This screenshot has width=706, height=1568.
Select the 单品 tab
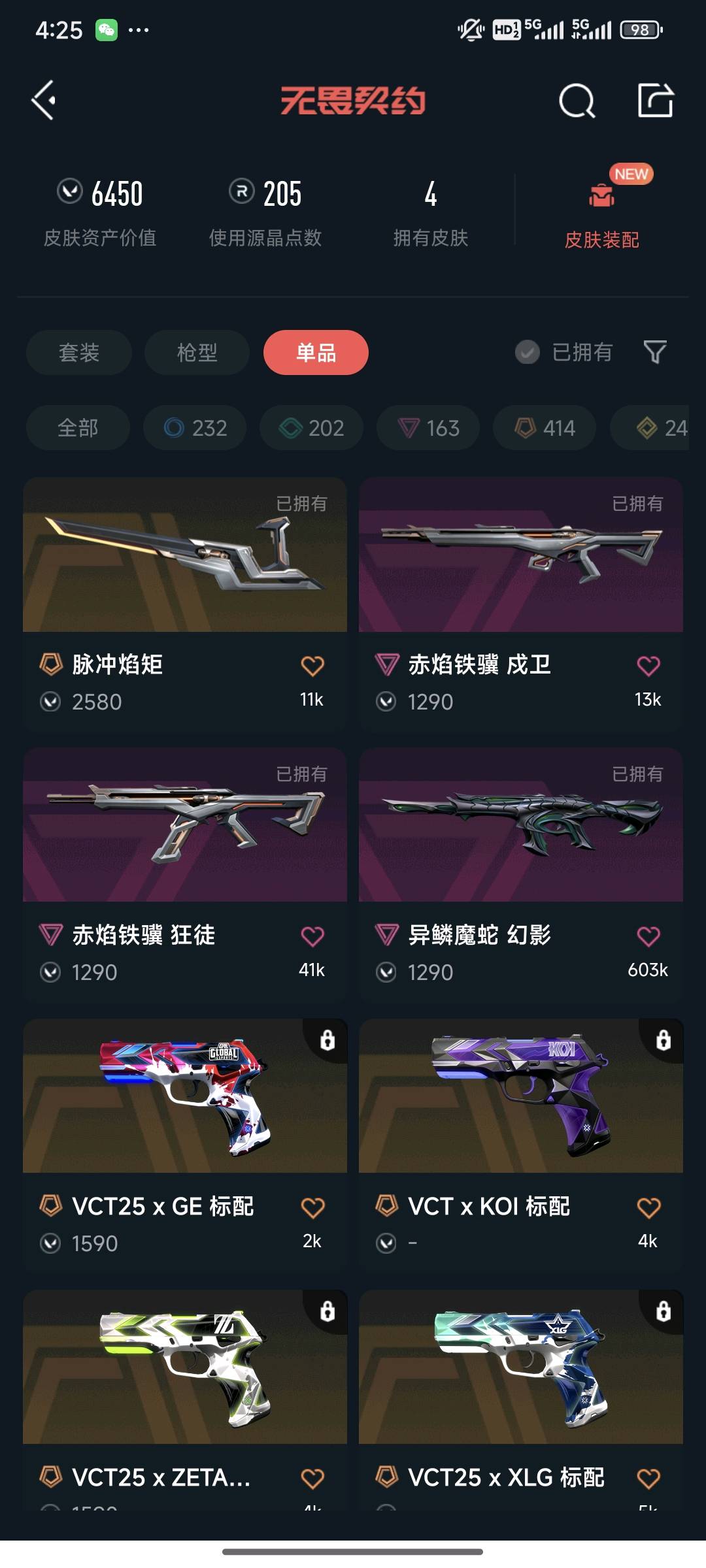point(316,353)
